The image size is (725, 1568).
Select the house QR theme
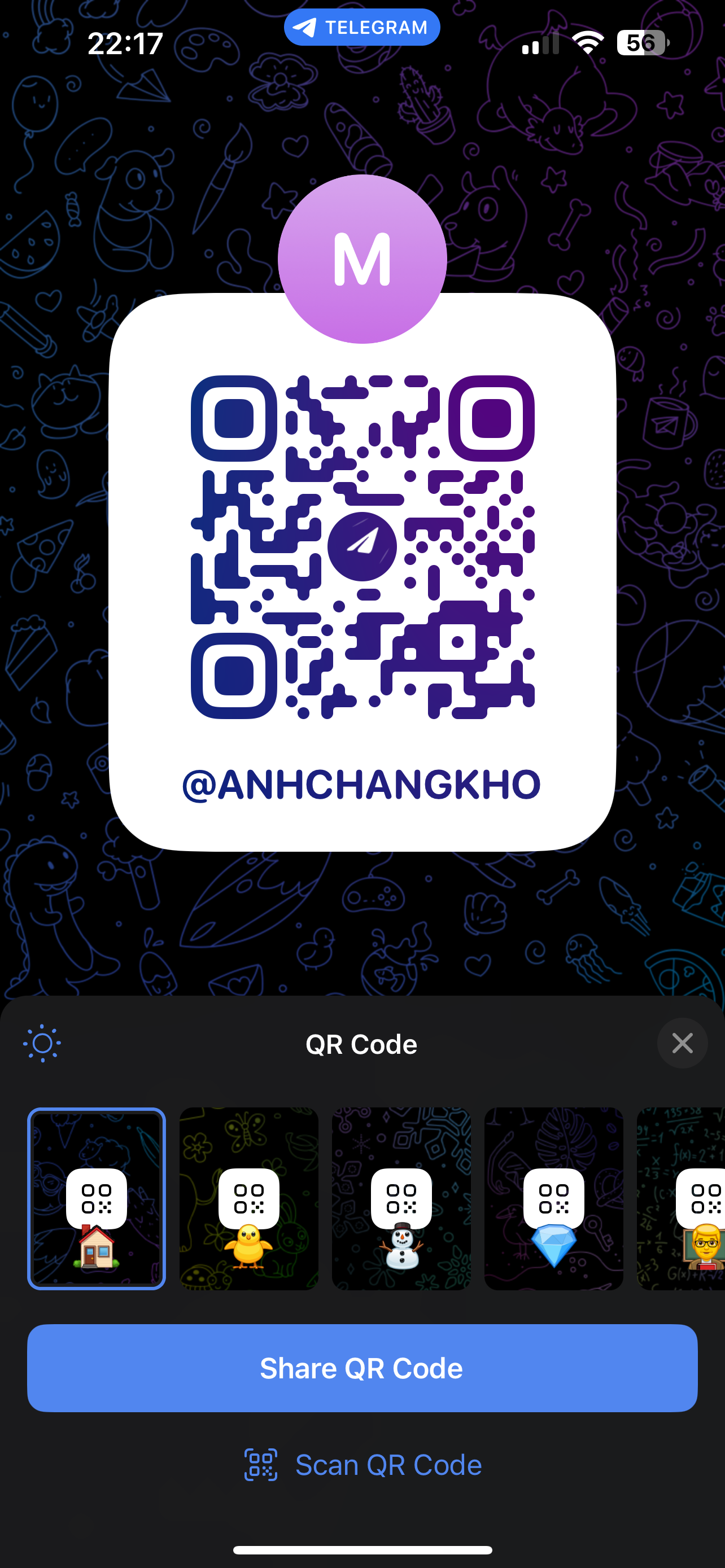(96, 1198)
